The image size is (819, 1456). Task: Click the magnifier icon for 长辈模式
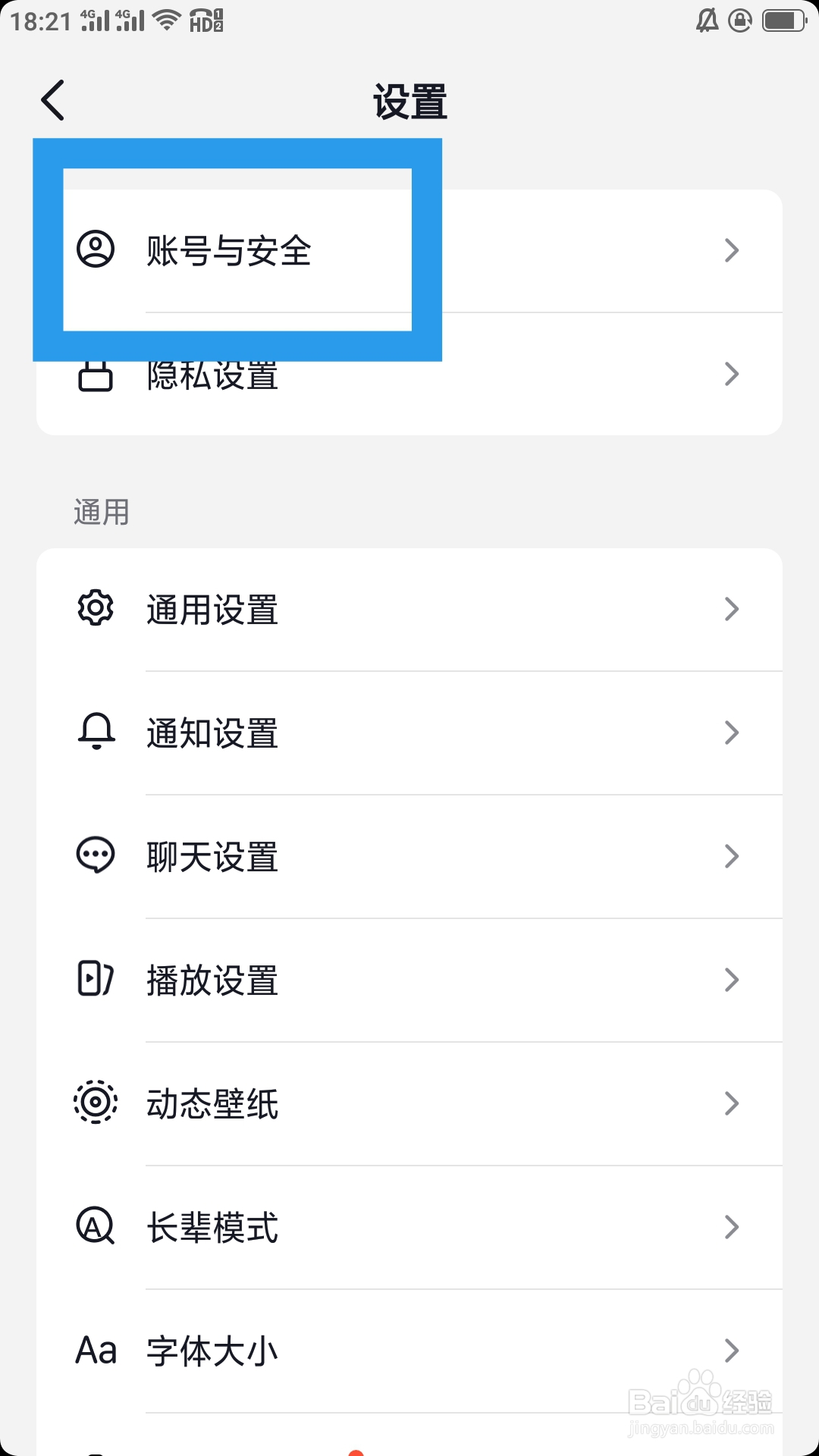(96, 1227)
